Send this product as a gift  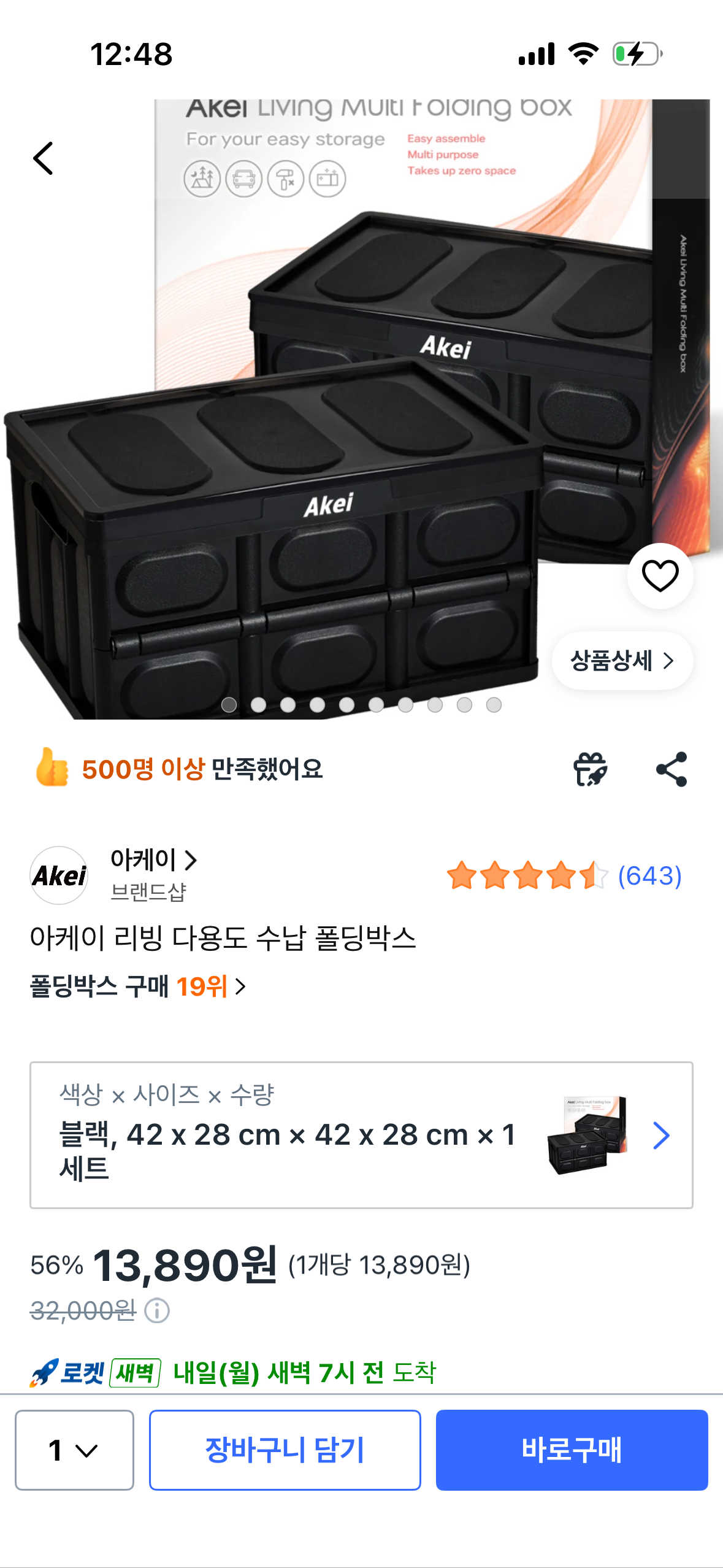[x=590, y=769]
